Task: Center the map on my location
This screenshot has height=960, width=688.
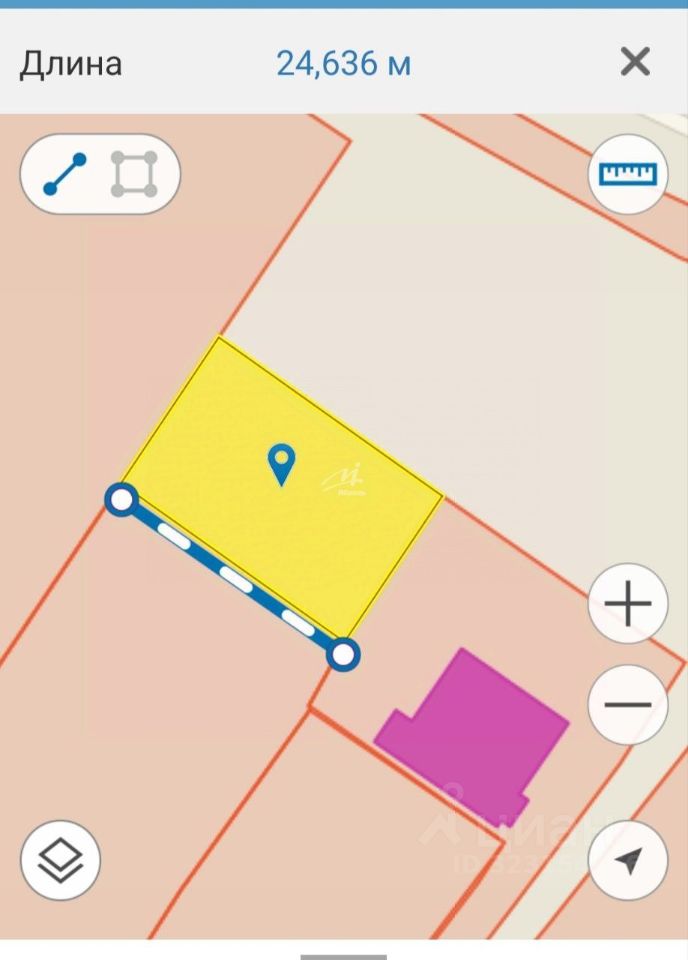Action: (628, 859)
